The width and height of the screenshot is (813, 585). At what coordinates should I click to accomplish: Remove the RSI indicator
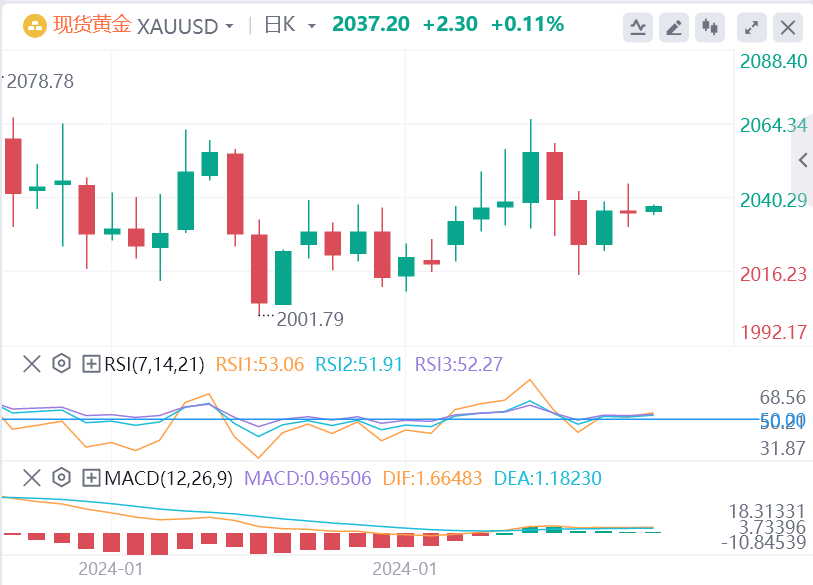click(31, 364)
